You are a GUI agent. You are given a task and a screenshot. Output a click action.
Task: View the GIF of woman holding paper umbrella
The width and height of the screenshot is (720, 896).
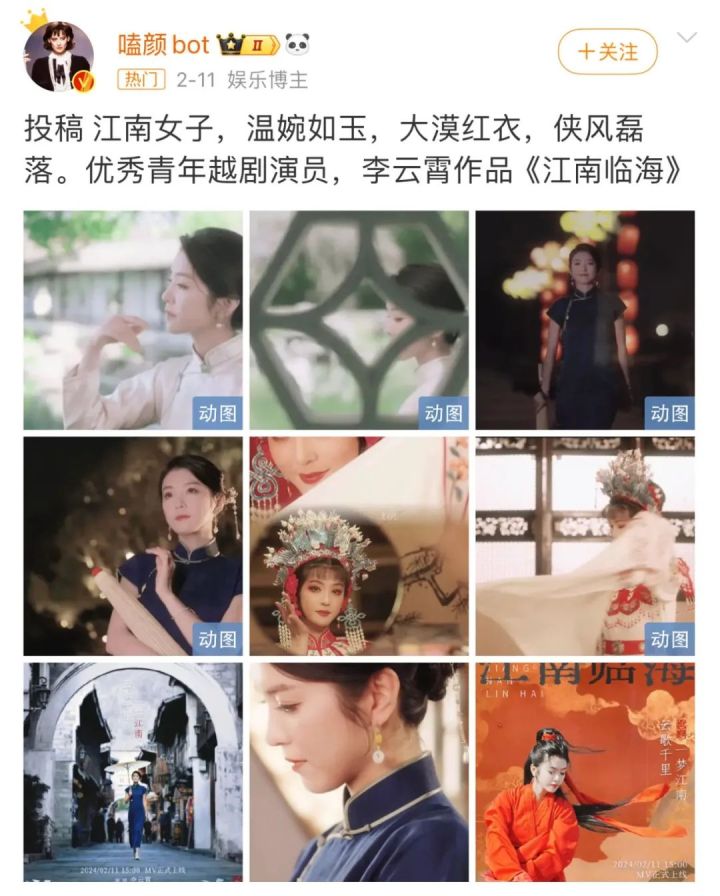pyautogui.click(x=133, y=546)
